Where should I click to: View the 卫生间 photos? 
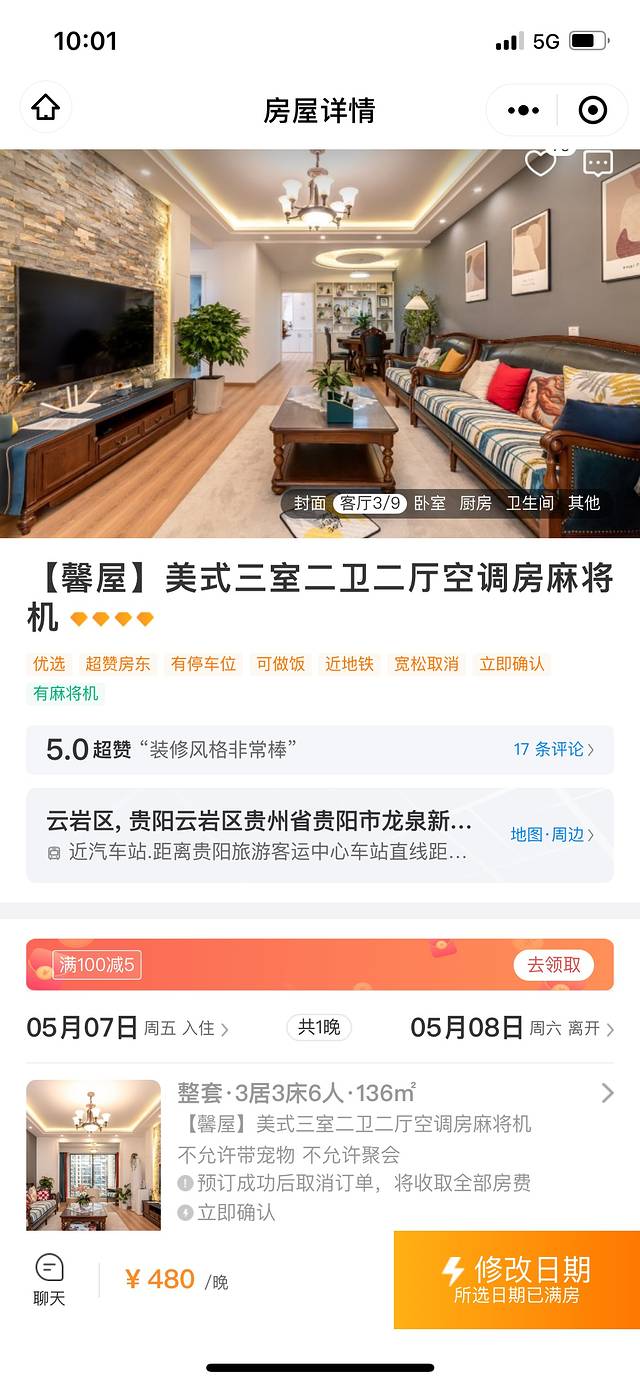pyautogui.click(x=530, y=503)
